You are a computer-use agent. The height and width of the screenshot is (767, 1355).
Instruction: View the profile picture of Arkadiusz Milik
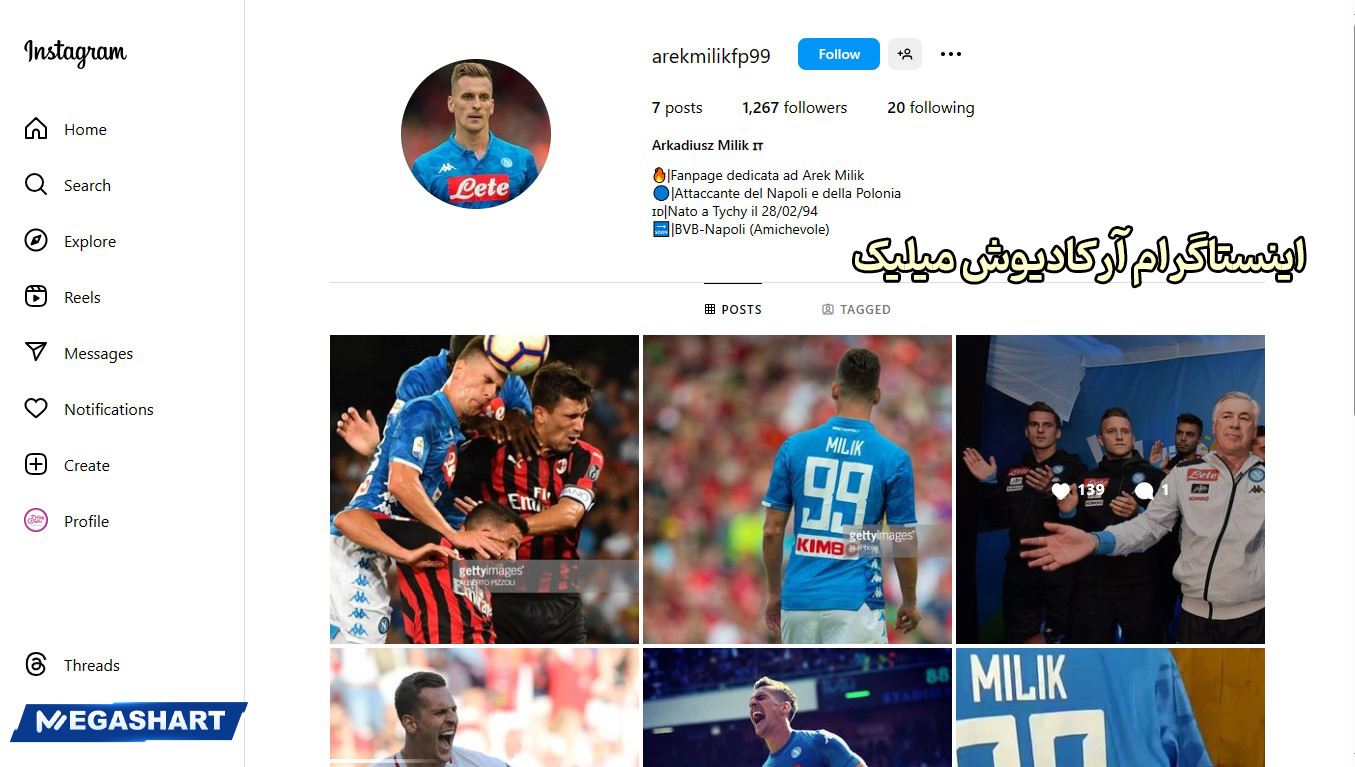click(476, 134)
